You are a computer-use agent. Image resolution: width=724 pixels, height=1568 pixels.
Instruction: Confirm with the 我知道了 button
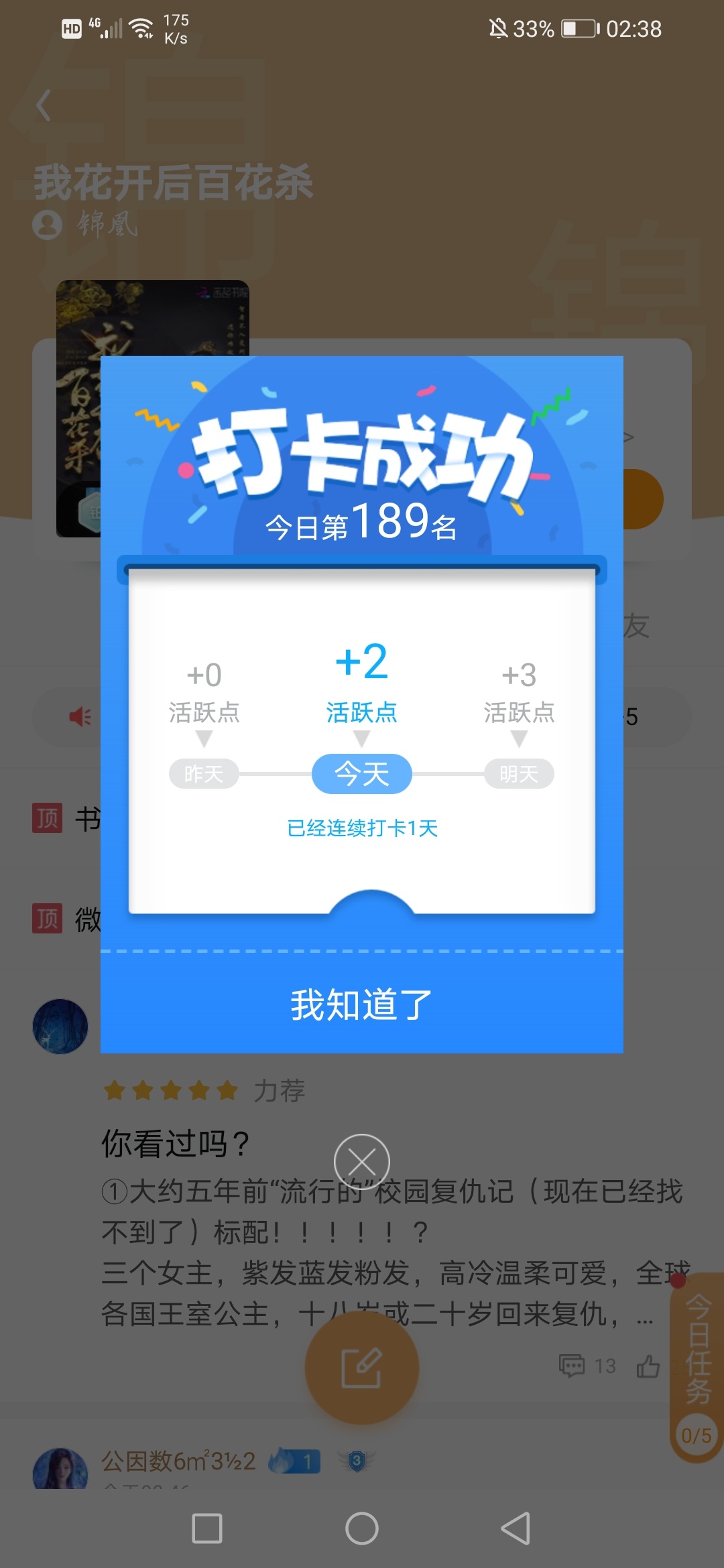(362, 1004)
